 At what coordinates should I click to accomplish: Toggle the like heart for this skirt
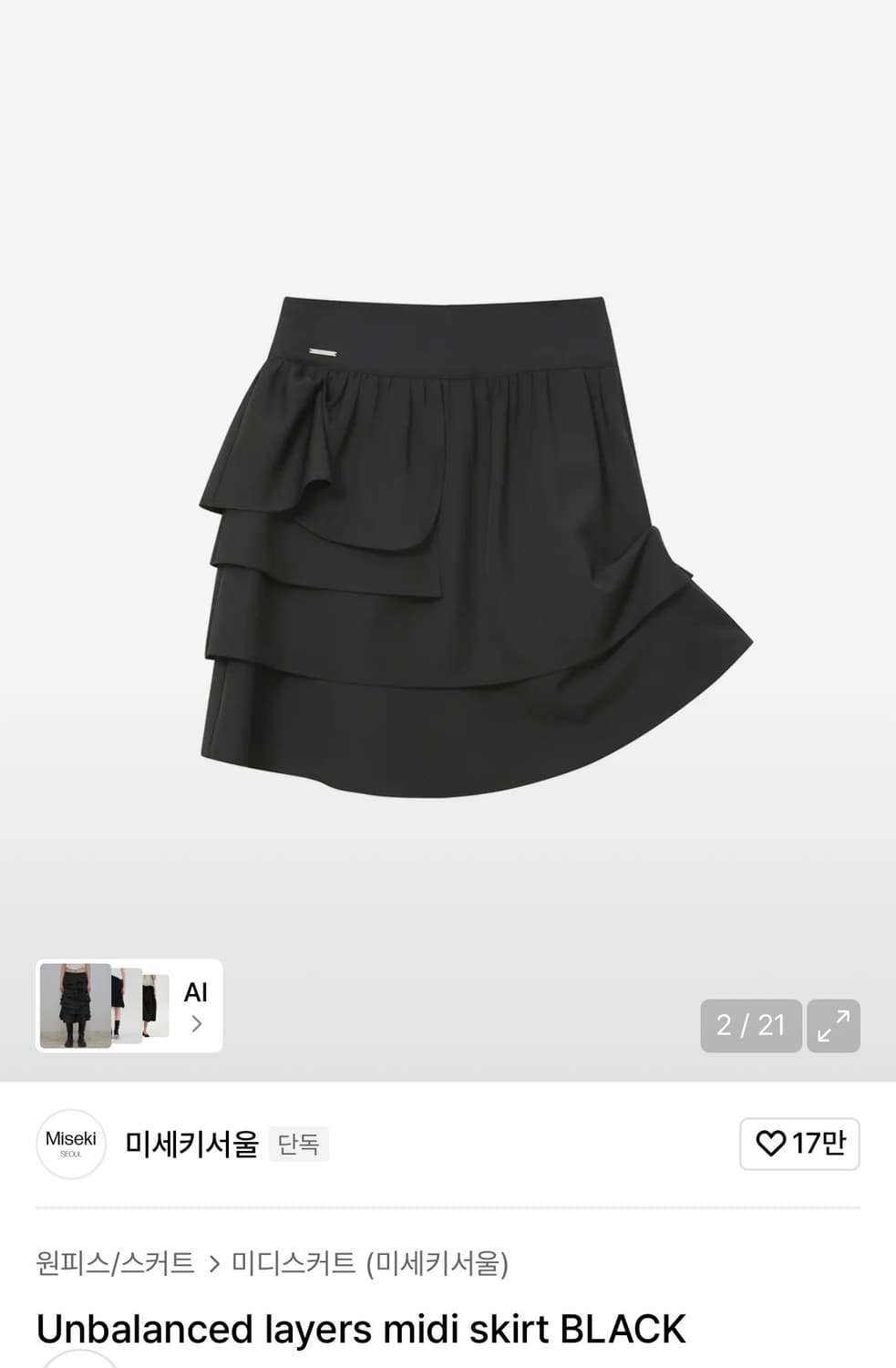[x=771, y=1144]
